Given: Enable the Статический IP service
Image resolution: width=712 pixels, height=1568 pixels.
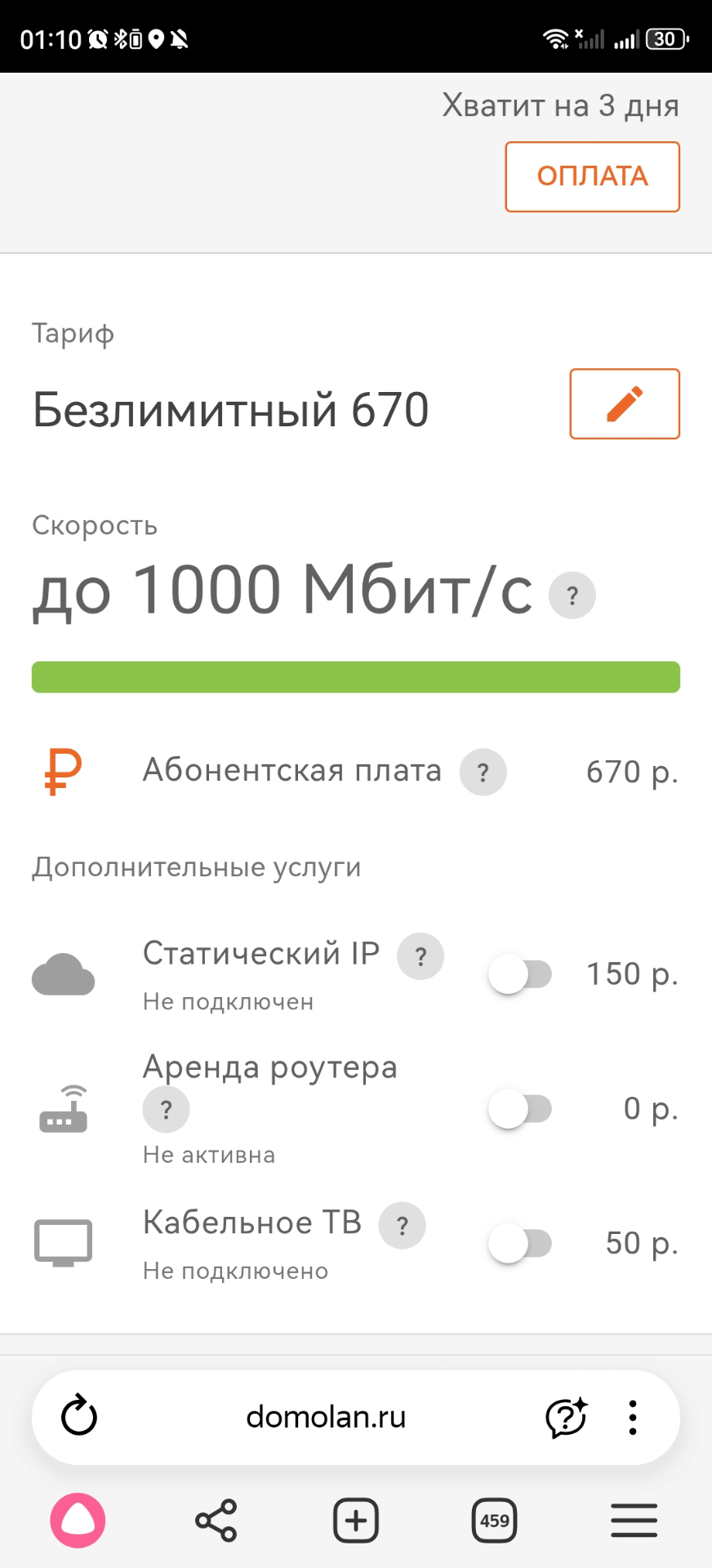Looking at the screenshot, I should pos(520,974).
